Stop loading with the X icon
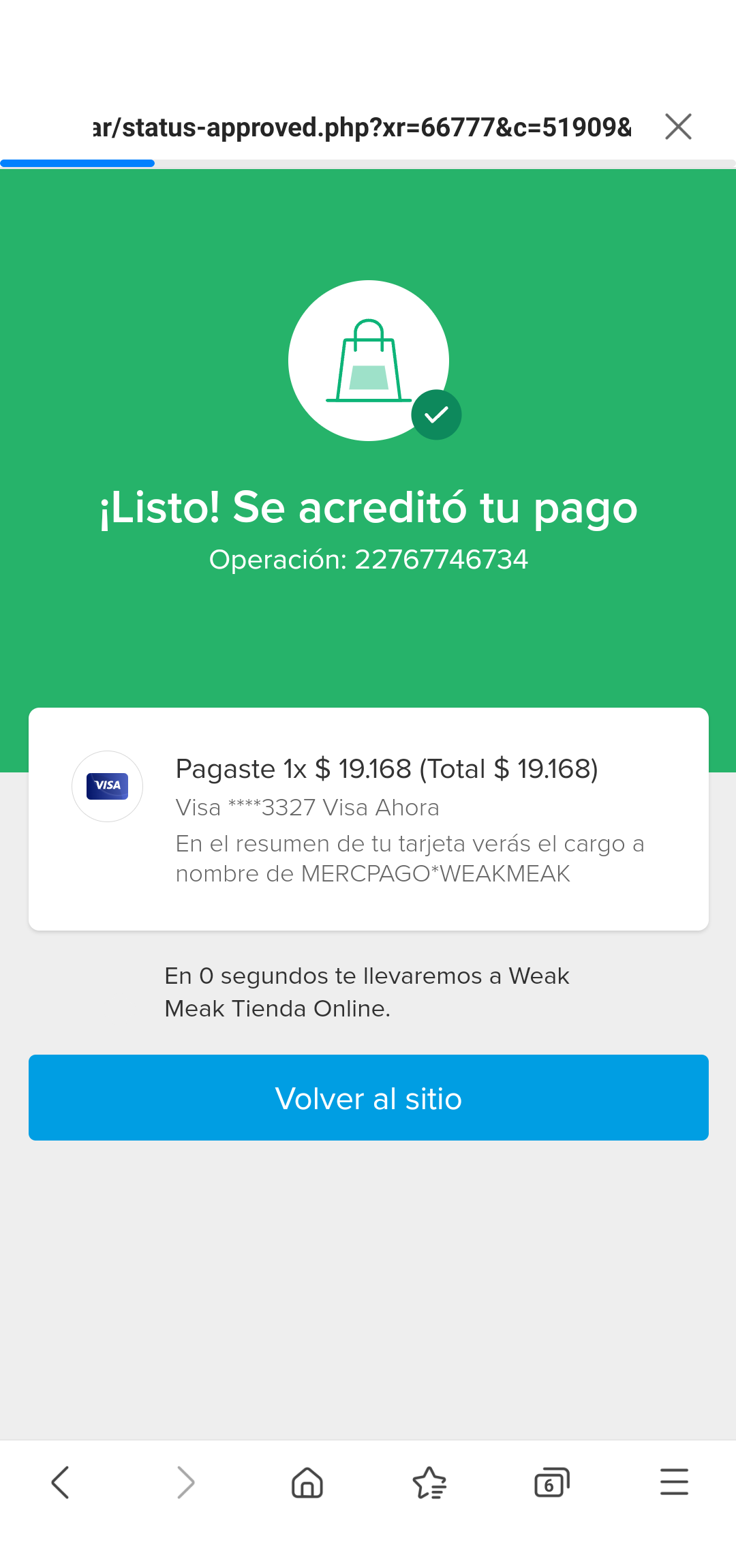The height and width of the screenshot is (1568, 736). click(678, 127)
